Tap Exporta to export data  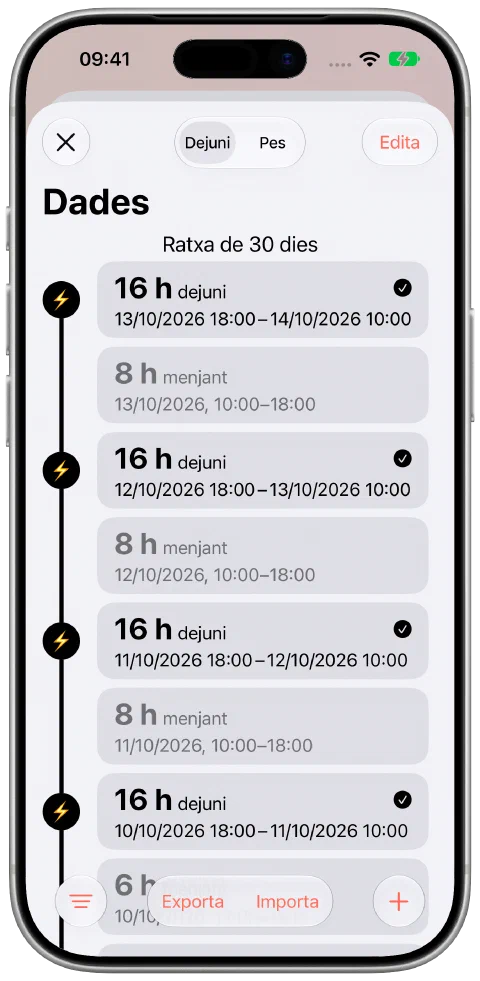(193, 902)
